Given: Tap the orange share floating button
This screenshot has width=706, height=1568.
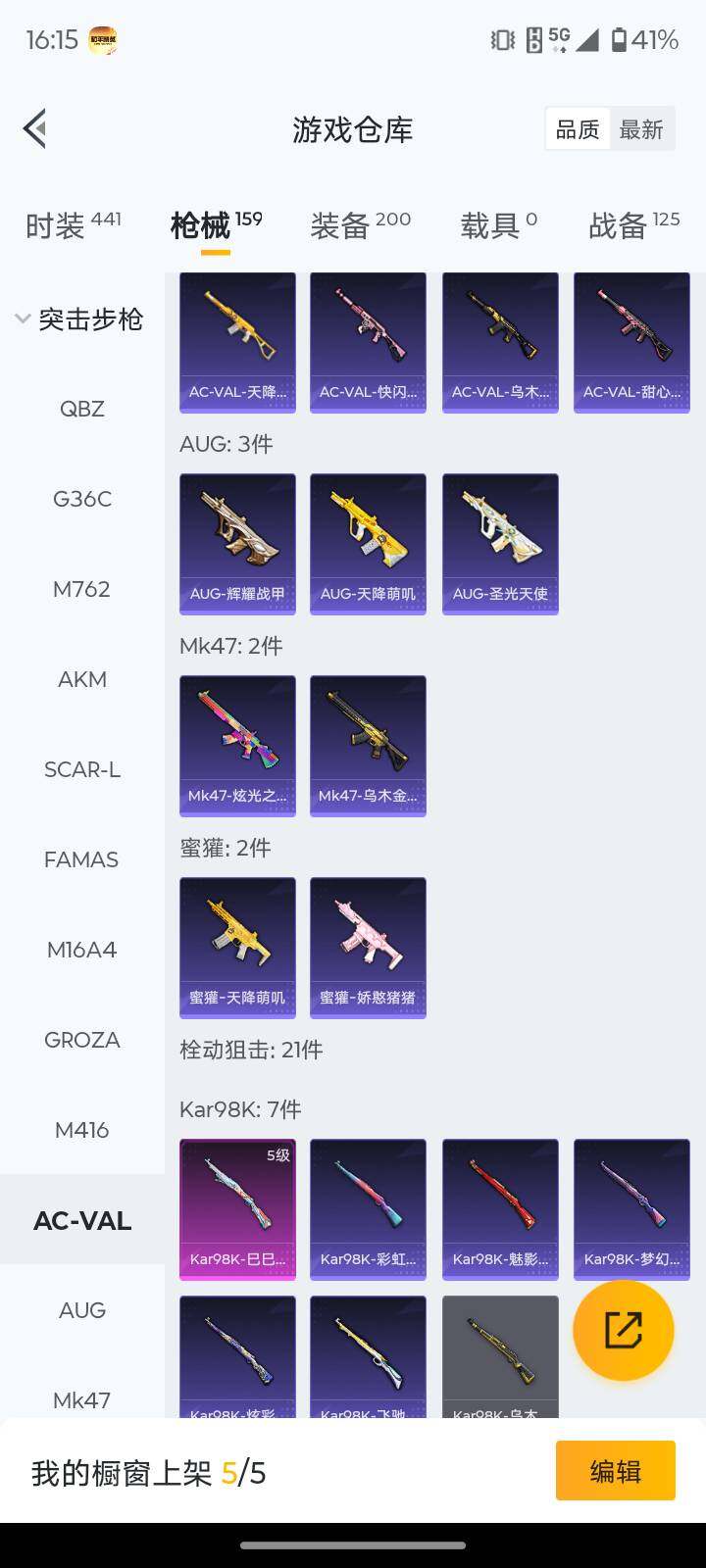Looking at the screenshot, I should tap(624, 1330).
